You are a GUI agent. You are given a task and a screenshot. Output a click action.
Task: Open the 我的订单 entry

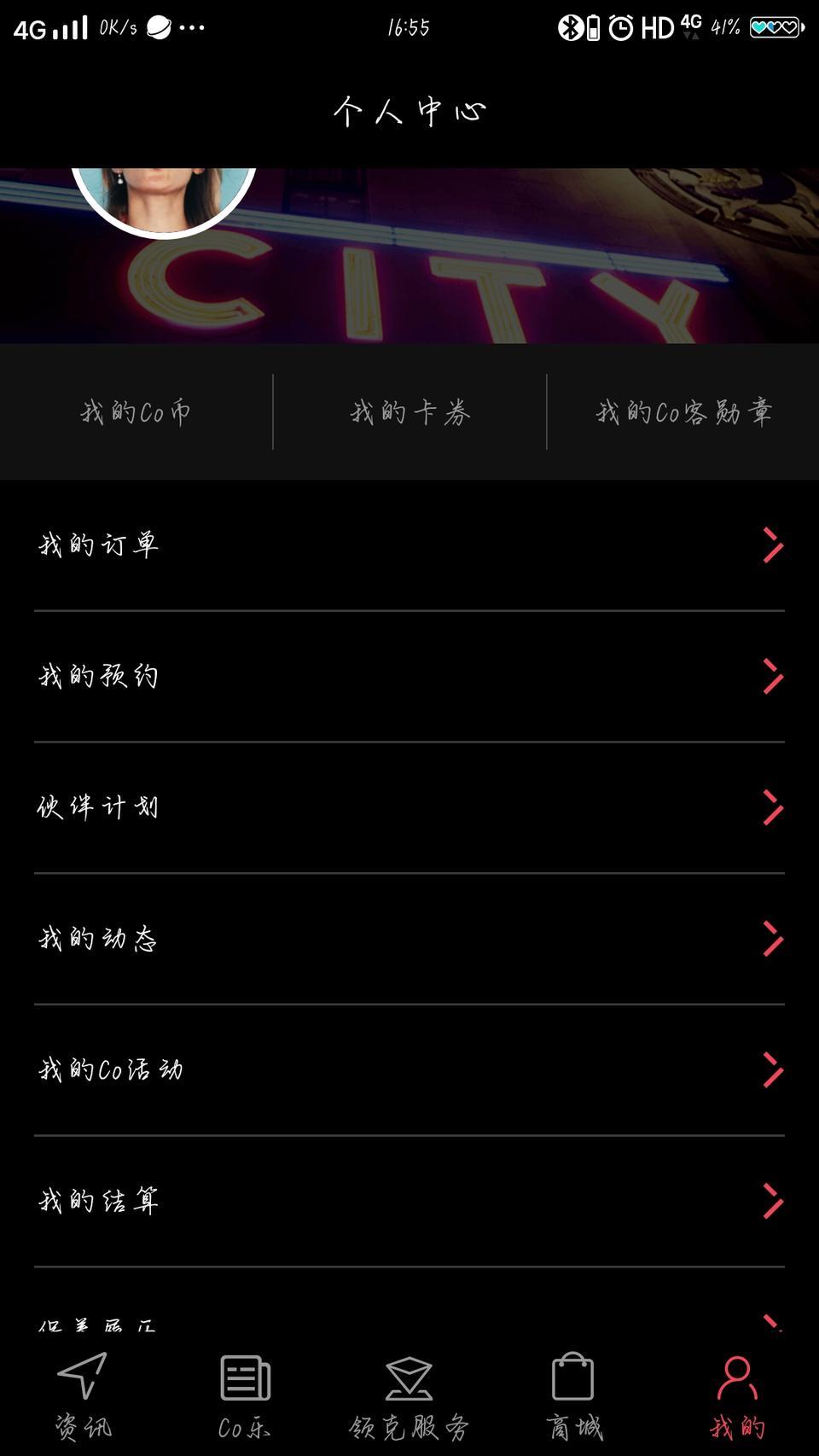(x=100, y=545)
